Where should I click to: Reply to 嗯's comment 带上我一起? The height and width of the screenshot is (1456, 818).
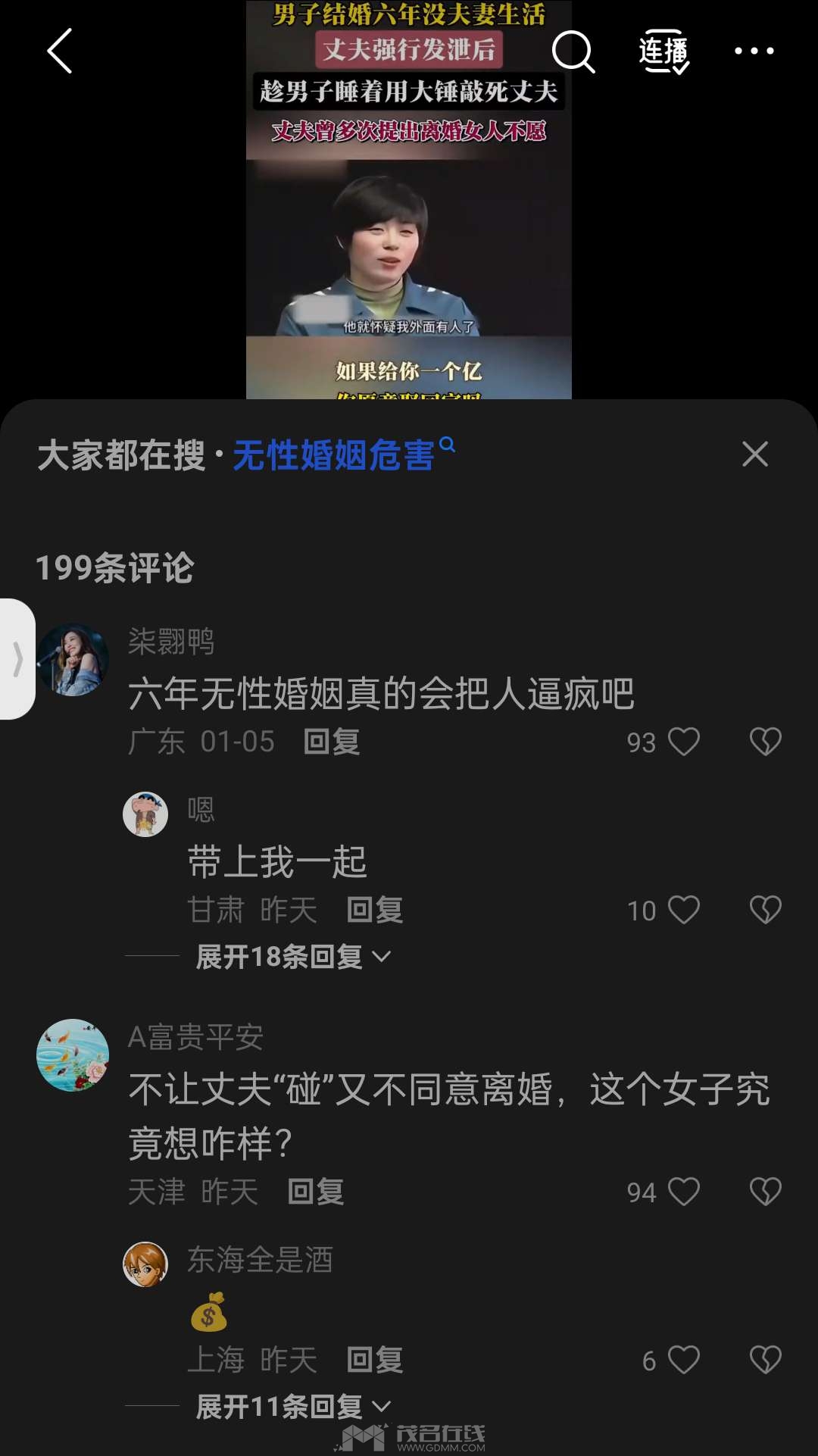click(x=374, y=910)
